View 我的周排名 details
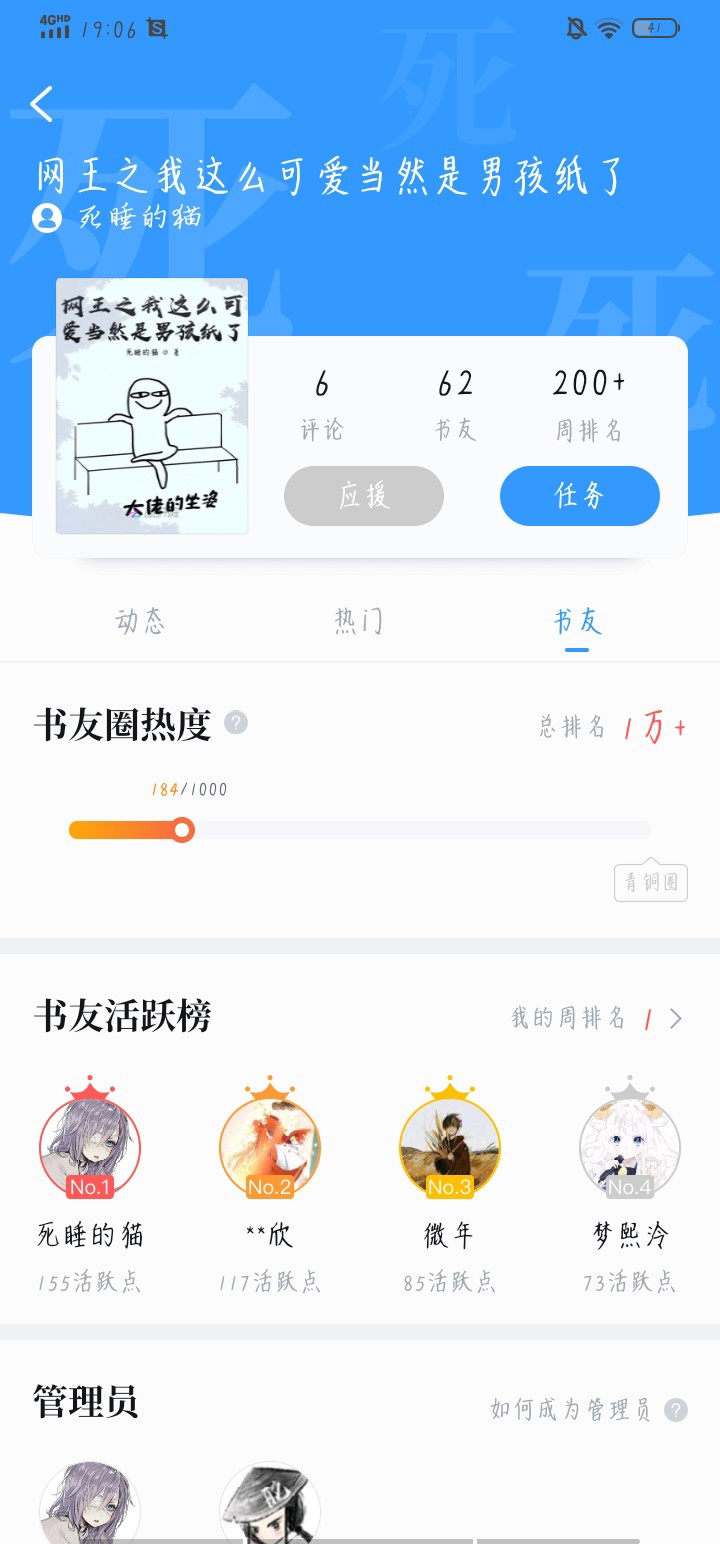720x1544 pixels. pyautogui.click(x=597, y=1018)
